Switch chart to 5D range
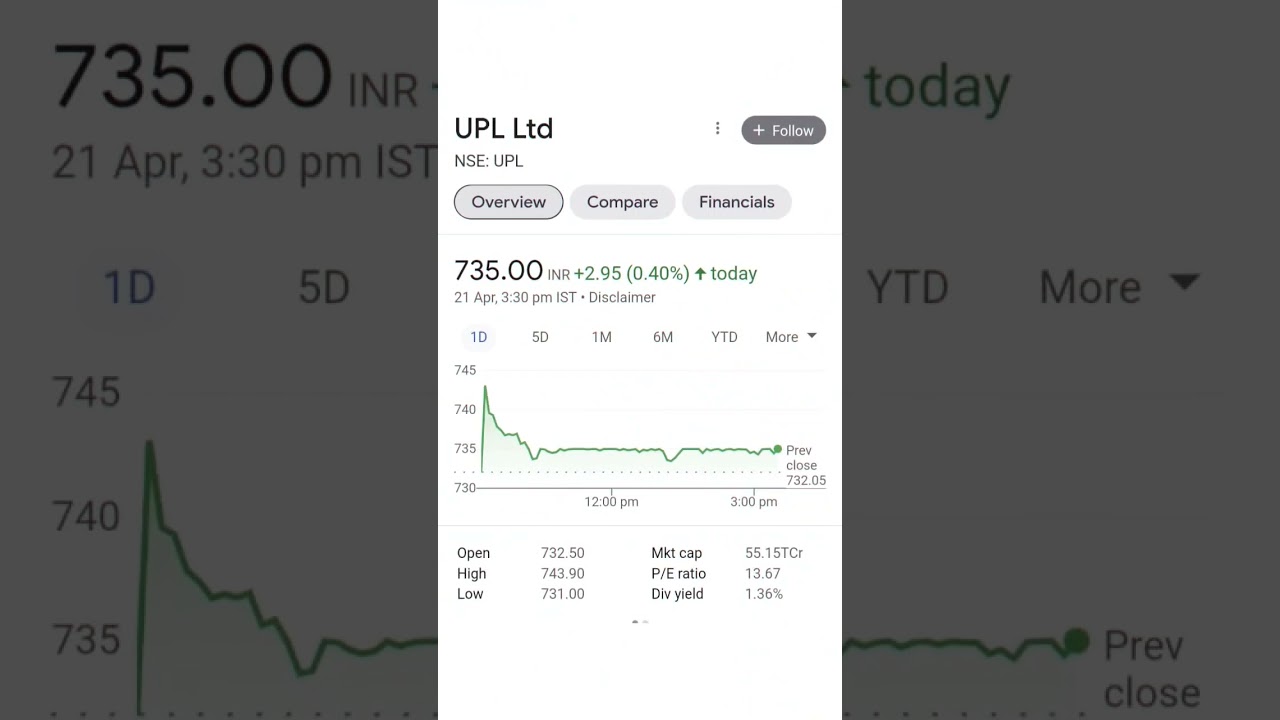 (540, 337)
